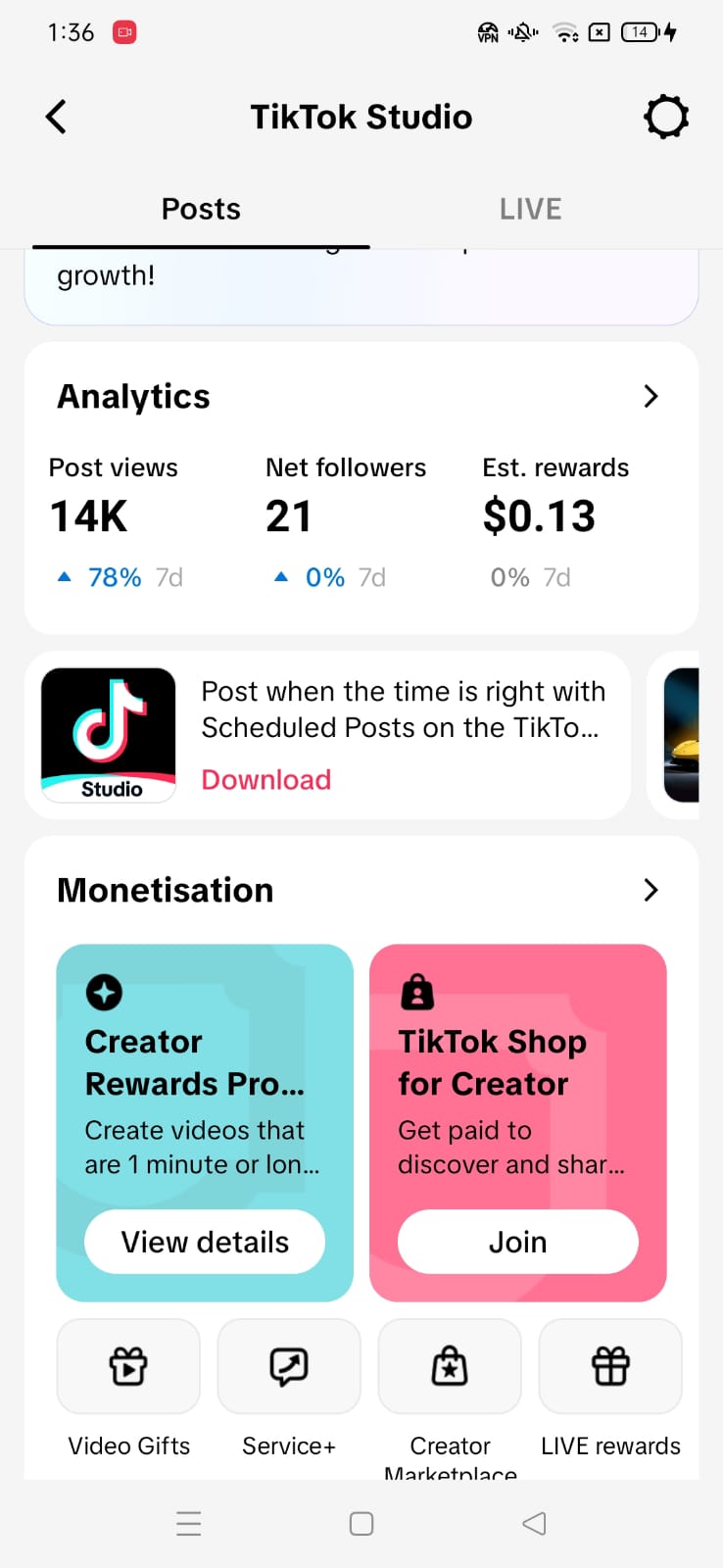The image size is (723, 1568).
Task: Download the TikTok Studio app
Action: 266,780
